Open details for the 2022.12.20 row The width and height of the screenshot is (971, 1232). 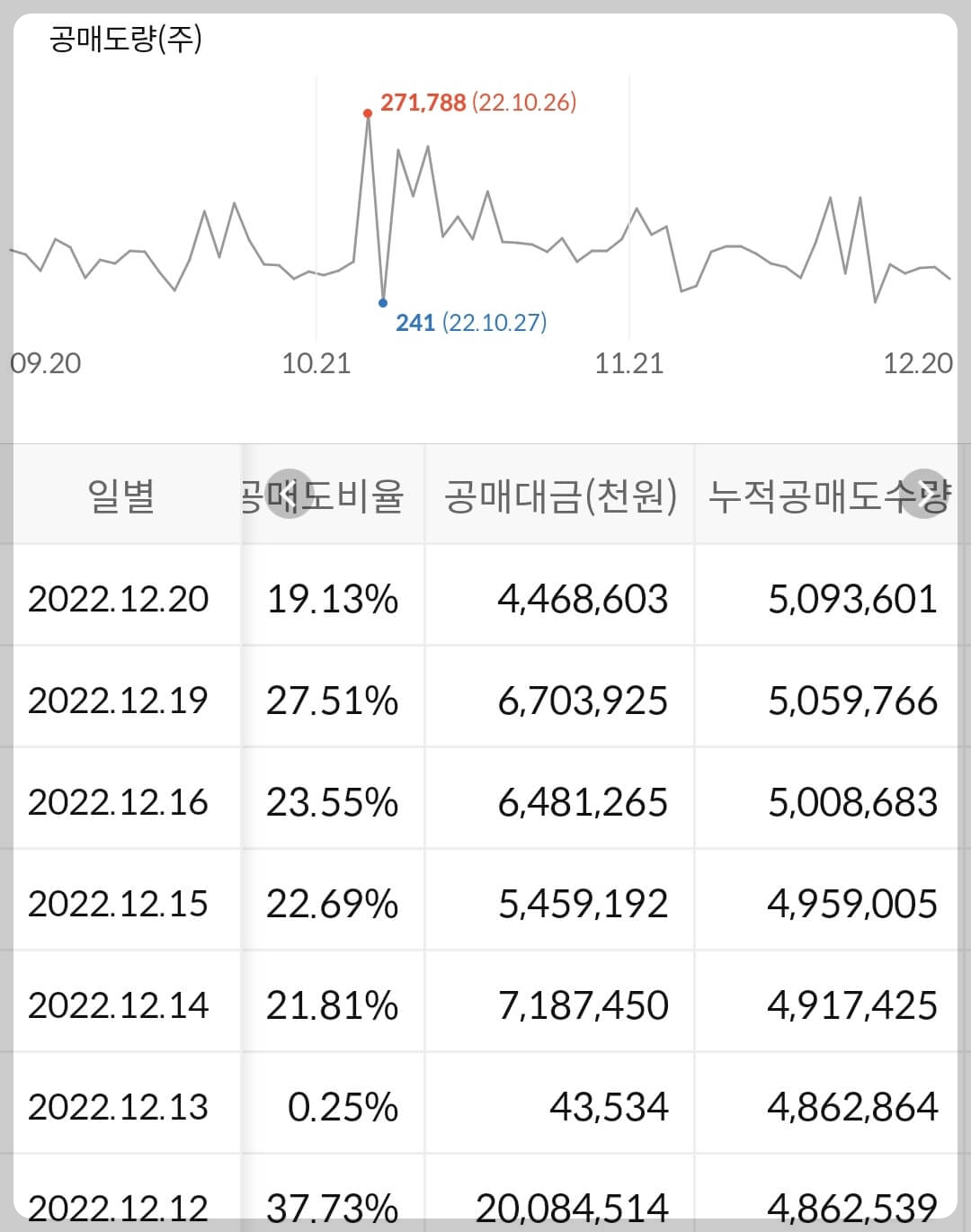(x=120, y=599)
